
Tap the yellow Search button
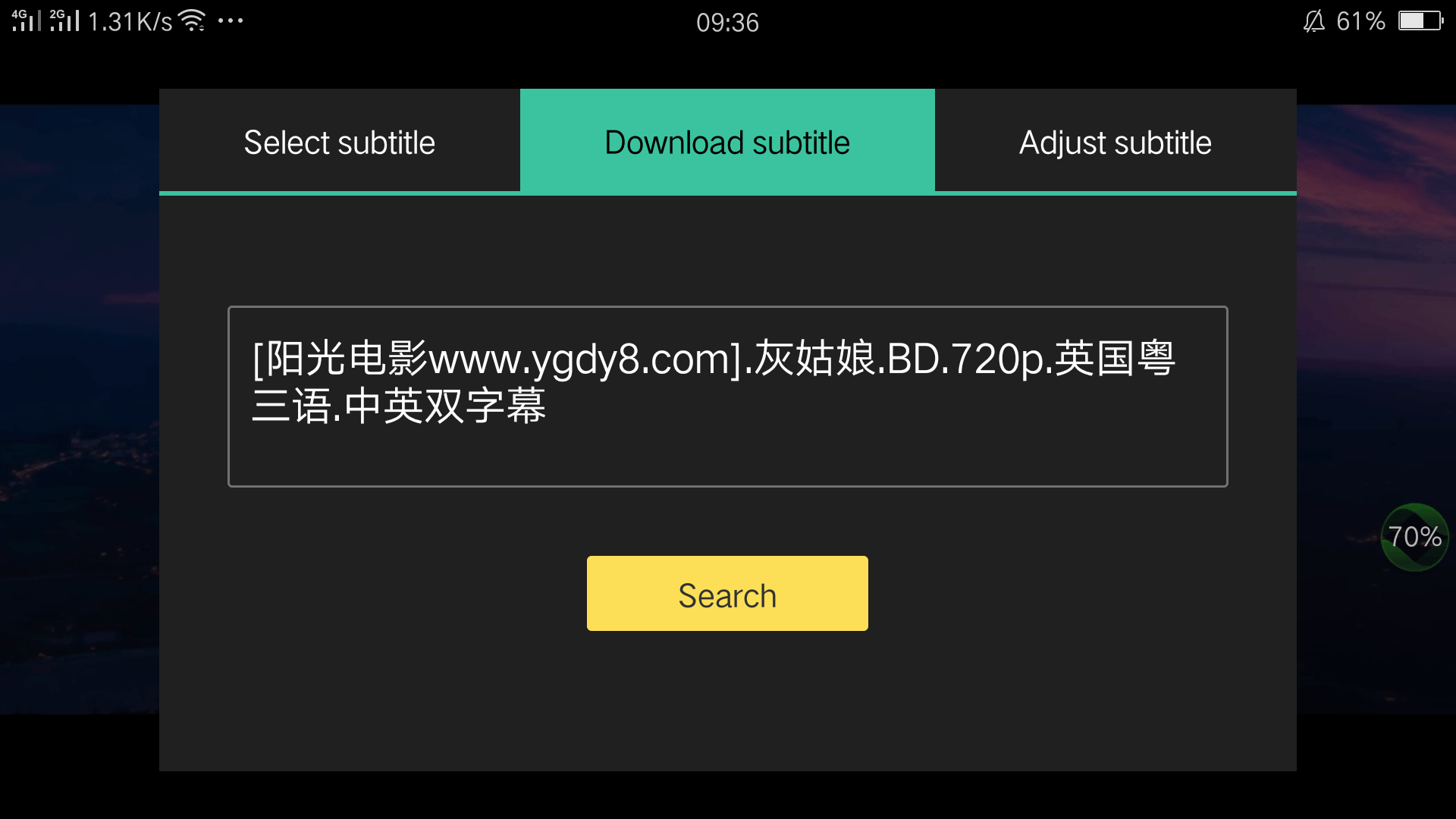coord(726,594)
